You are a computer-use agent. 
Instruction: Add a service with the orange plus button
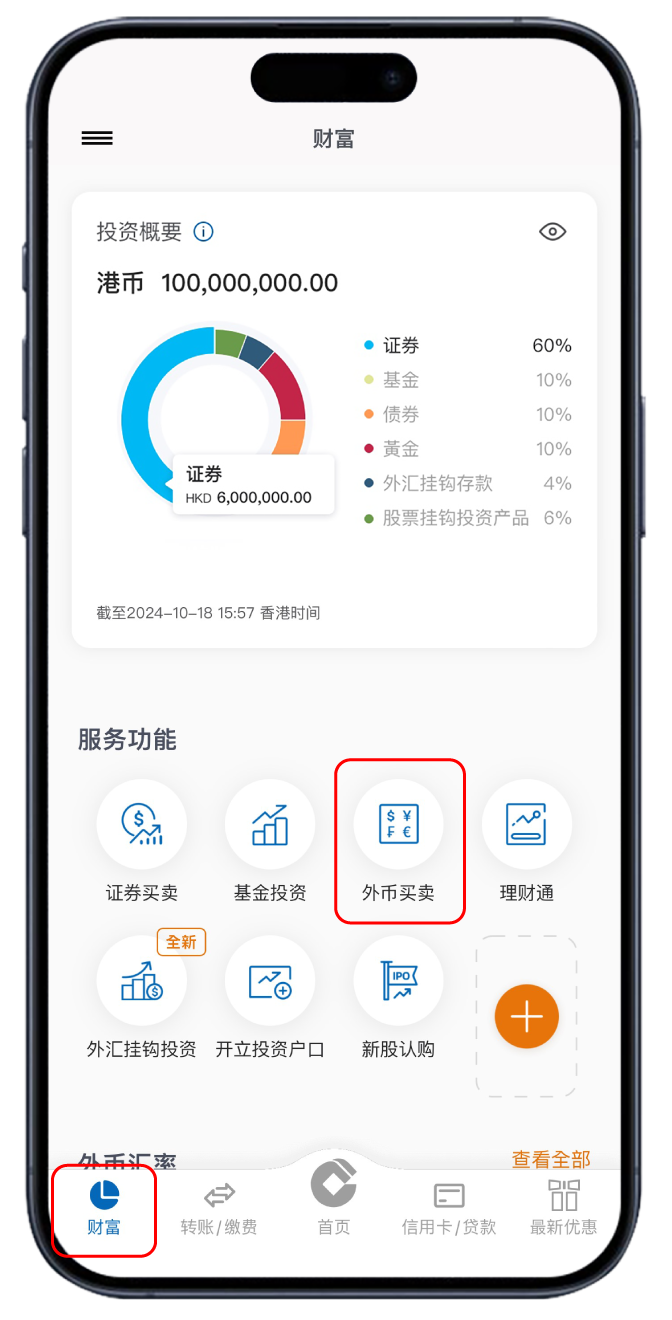[527, 1017]
